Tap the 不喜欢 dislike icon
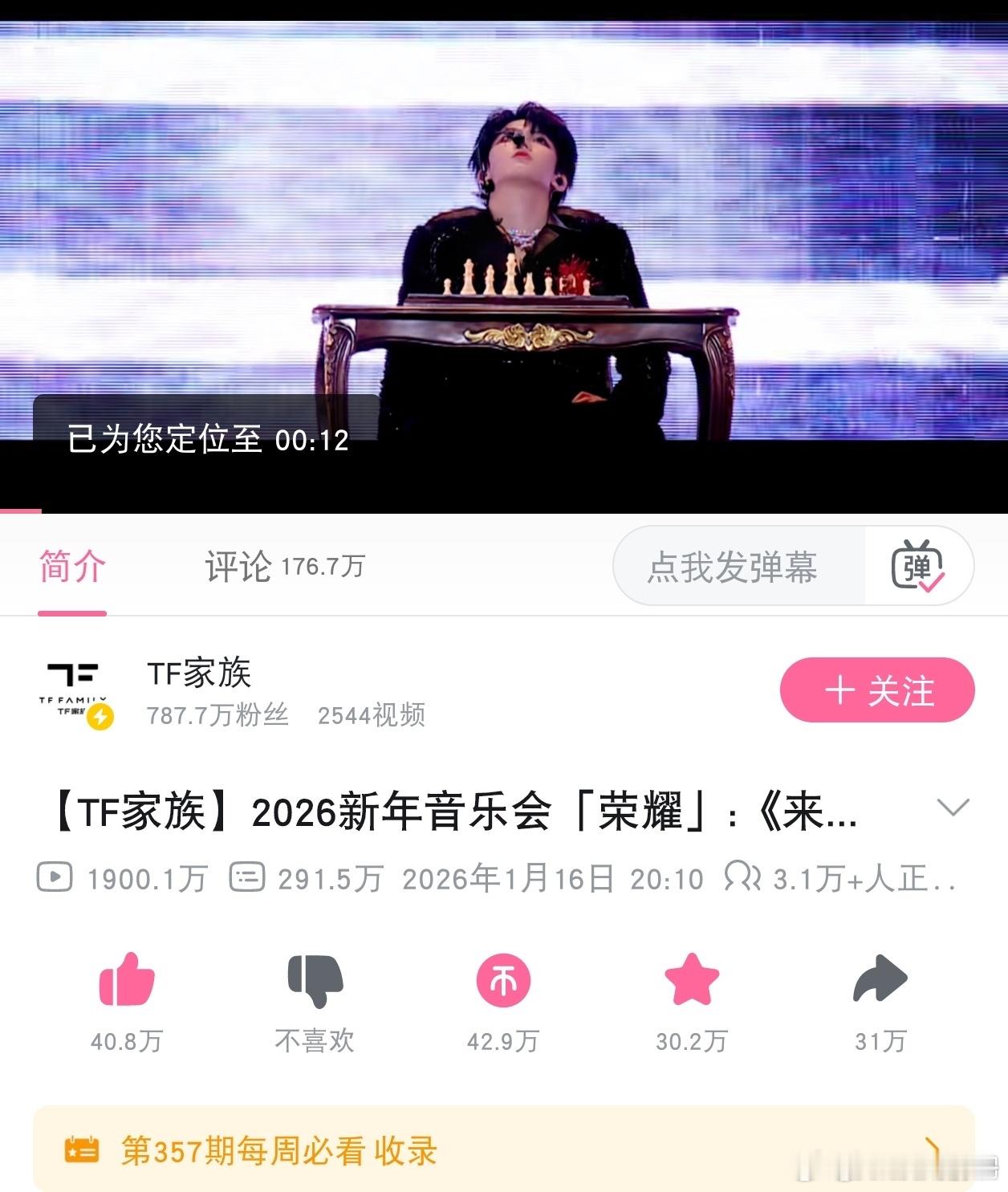The width and height of the screenshot is (1008, 1192). coord(315,980)
